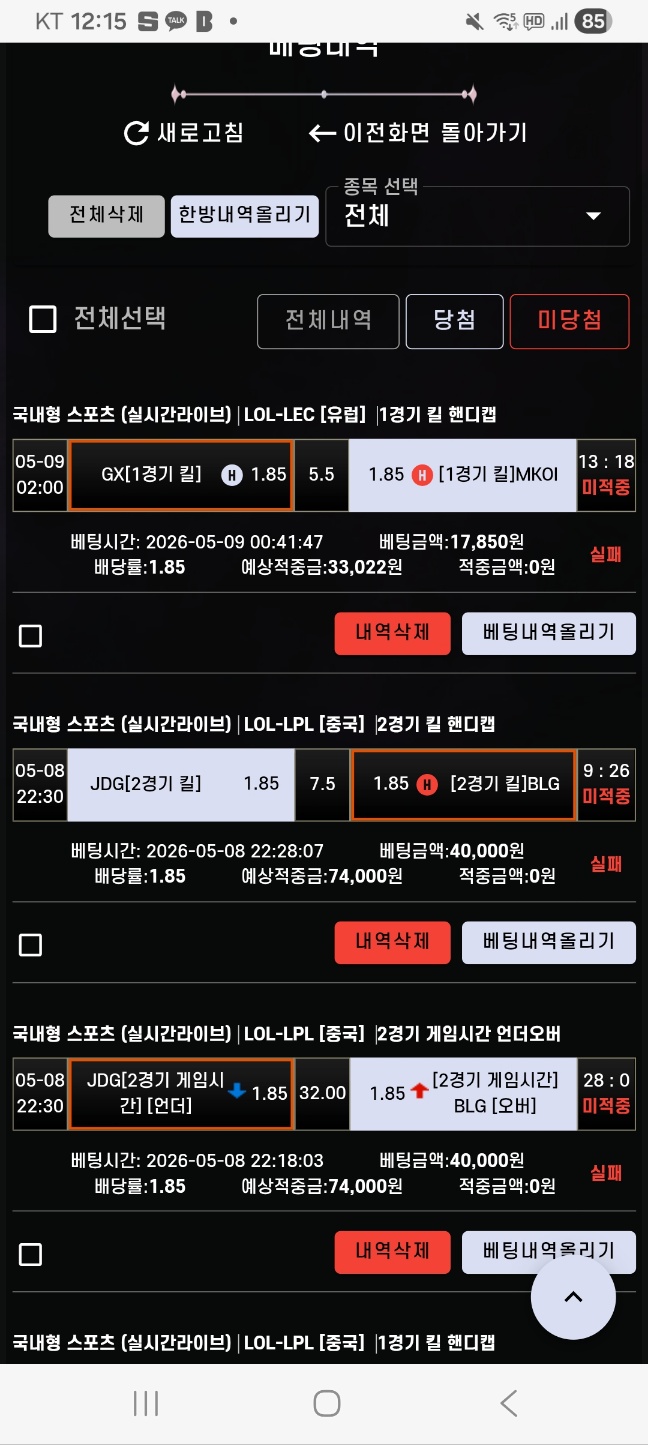This screenshot has width=648, height=1445.
Task: Show only 당첨 bets
Action: [x=454, y=321]
